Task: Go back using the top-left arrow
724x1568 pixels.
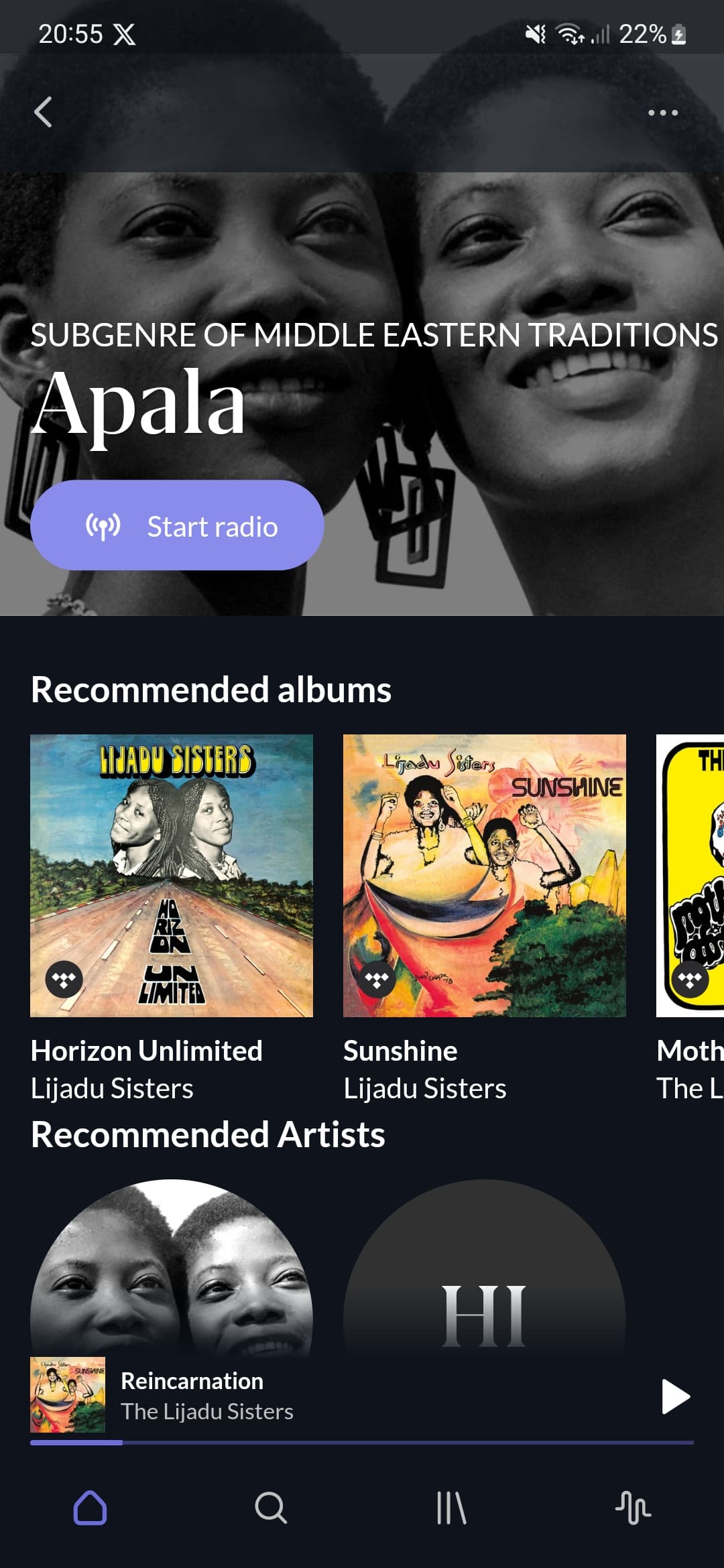Action: click(x=43, y=112)
